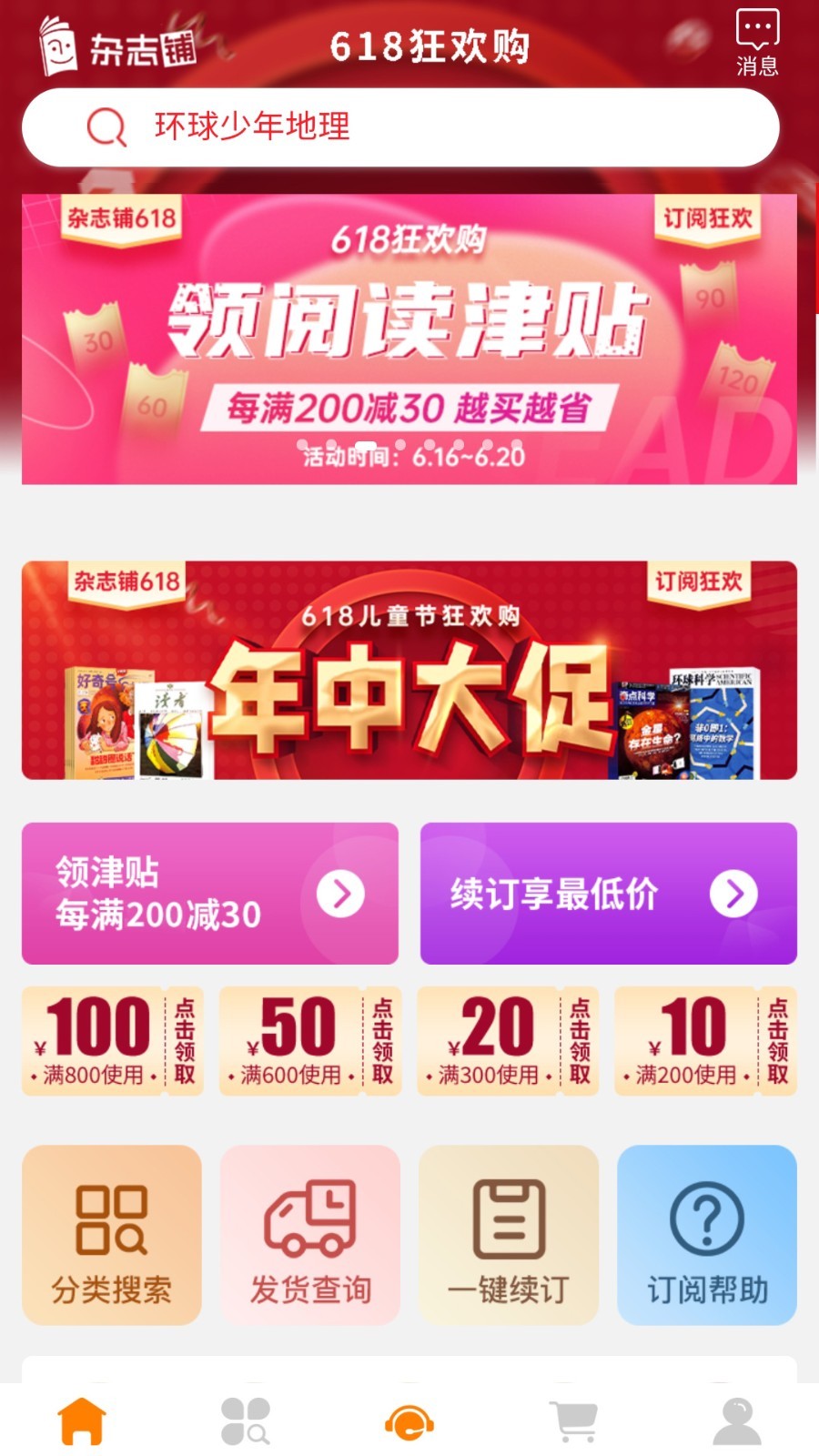Open the 领阅读津贴 promotion banner
This screenshot has width=819, height=1456.
pos(409,339)
